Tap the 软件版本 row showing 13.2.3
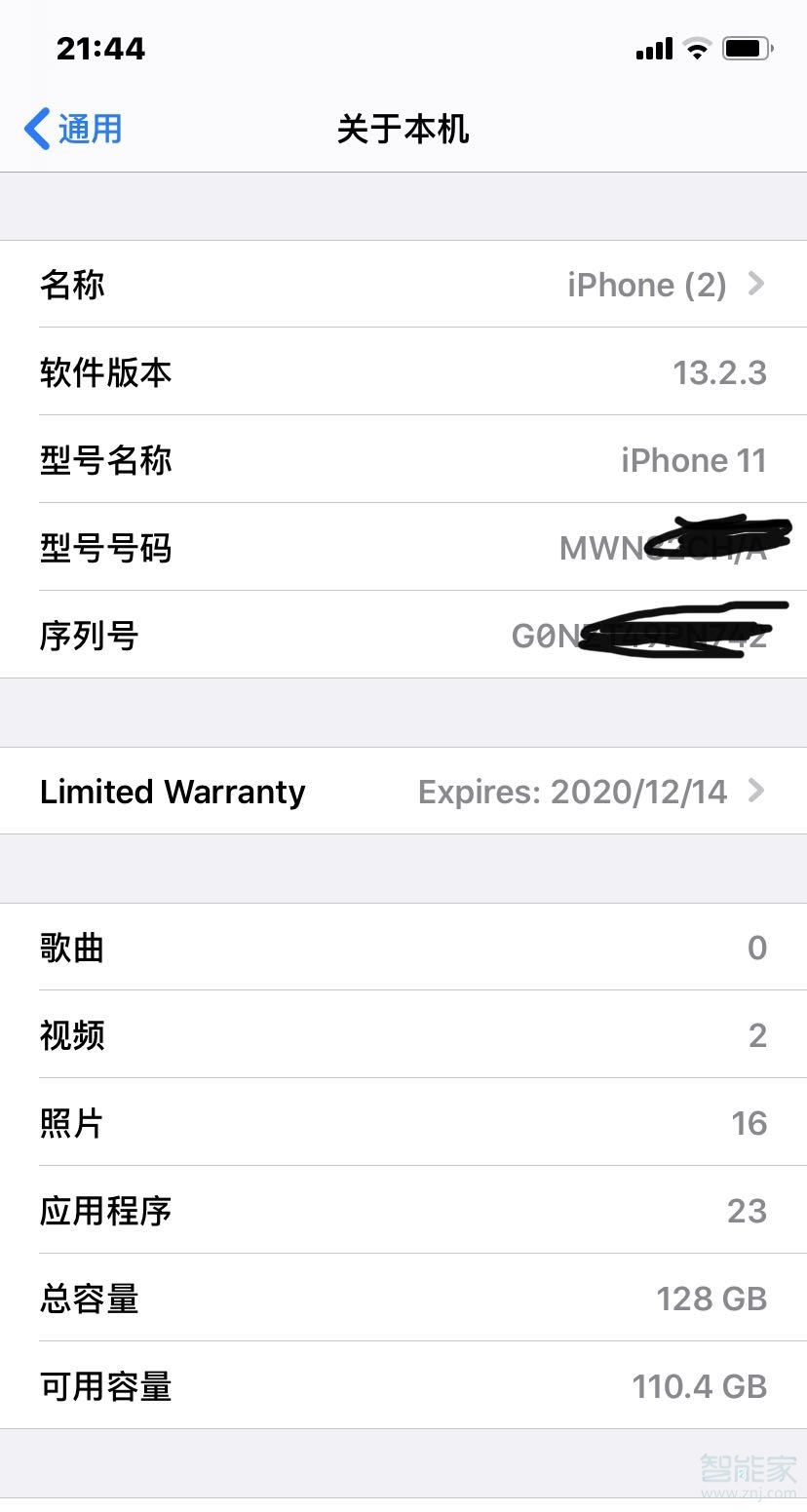Screen dimensions: 807x1512 click(x=403, y=372)
